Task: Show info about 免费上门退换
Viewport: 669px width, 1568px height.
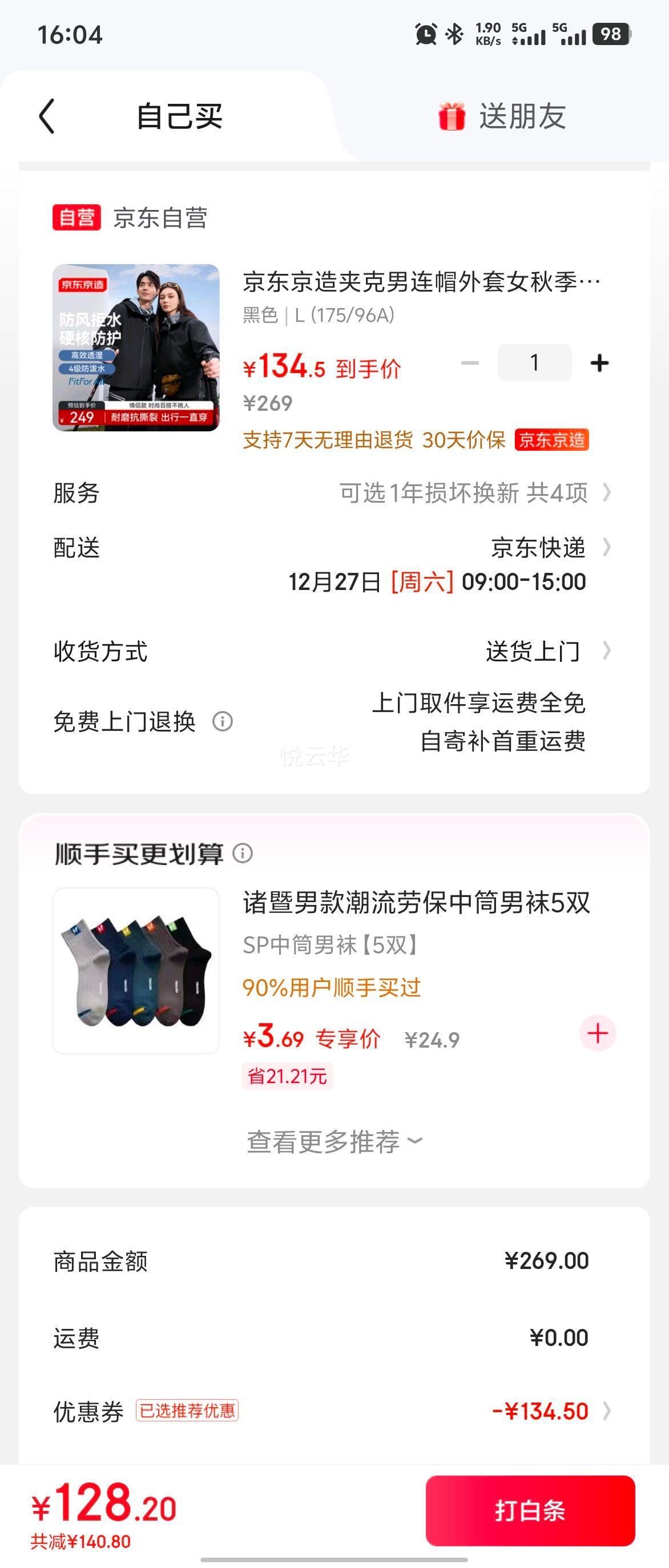Action: (223, 722)
